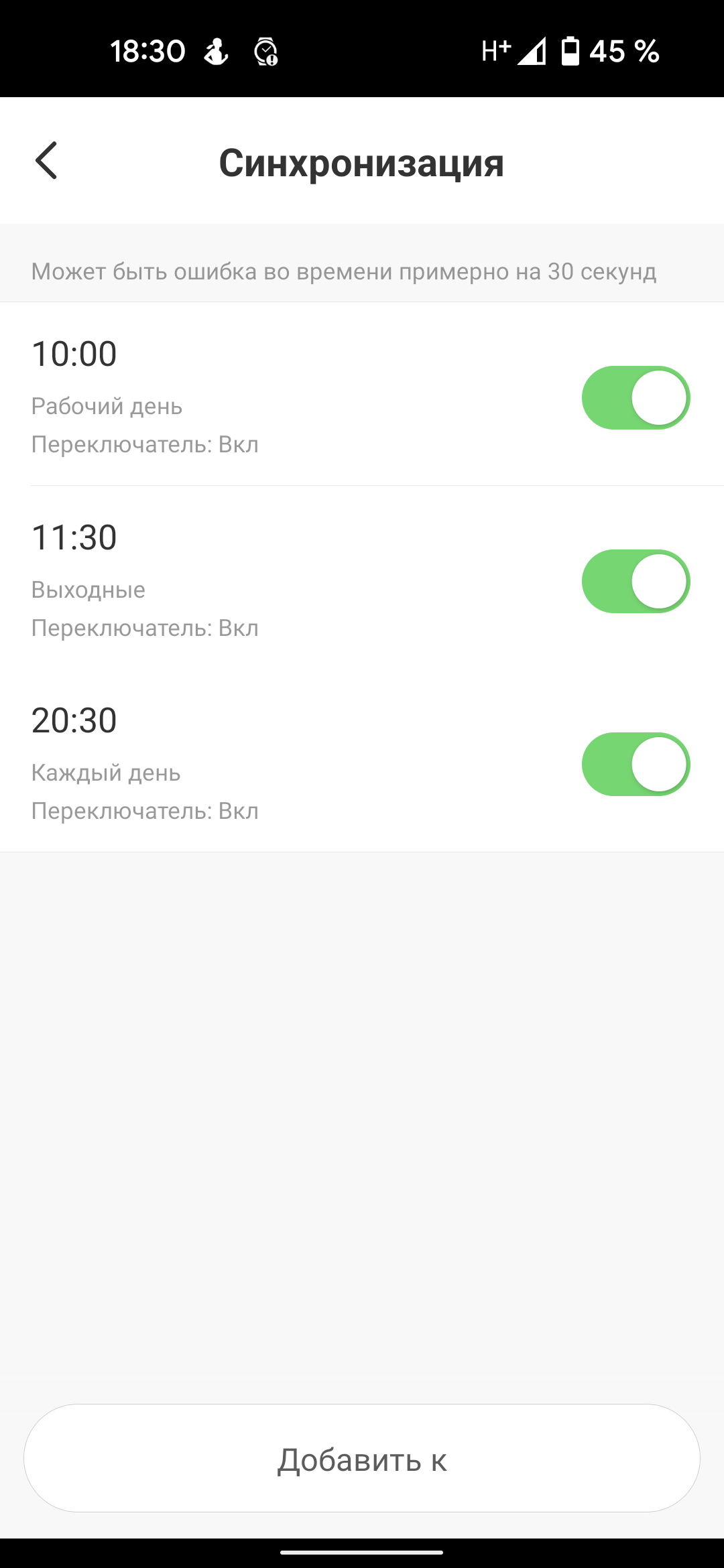The width and height of the screenshot is (724, 1568).
Task: Turn off the 11:30 Выходные timer
Action: coord(636,581)
